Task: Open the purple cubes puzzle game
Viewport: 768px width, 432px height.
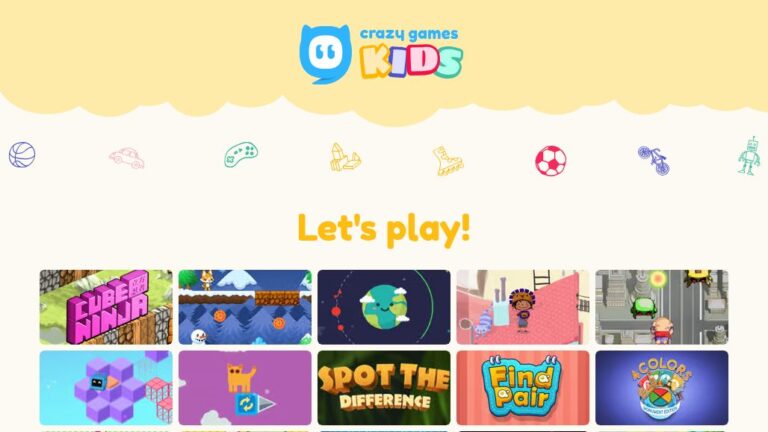Action: coord(106,387)
